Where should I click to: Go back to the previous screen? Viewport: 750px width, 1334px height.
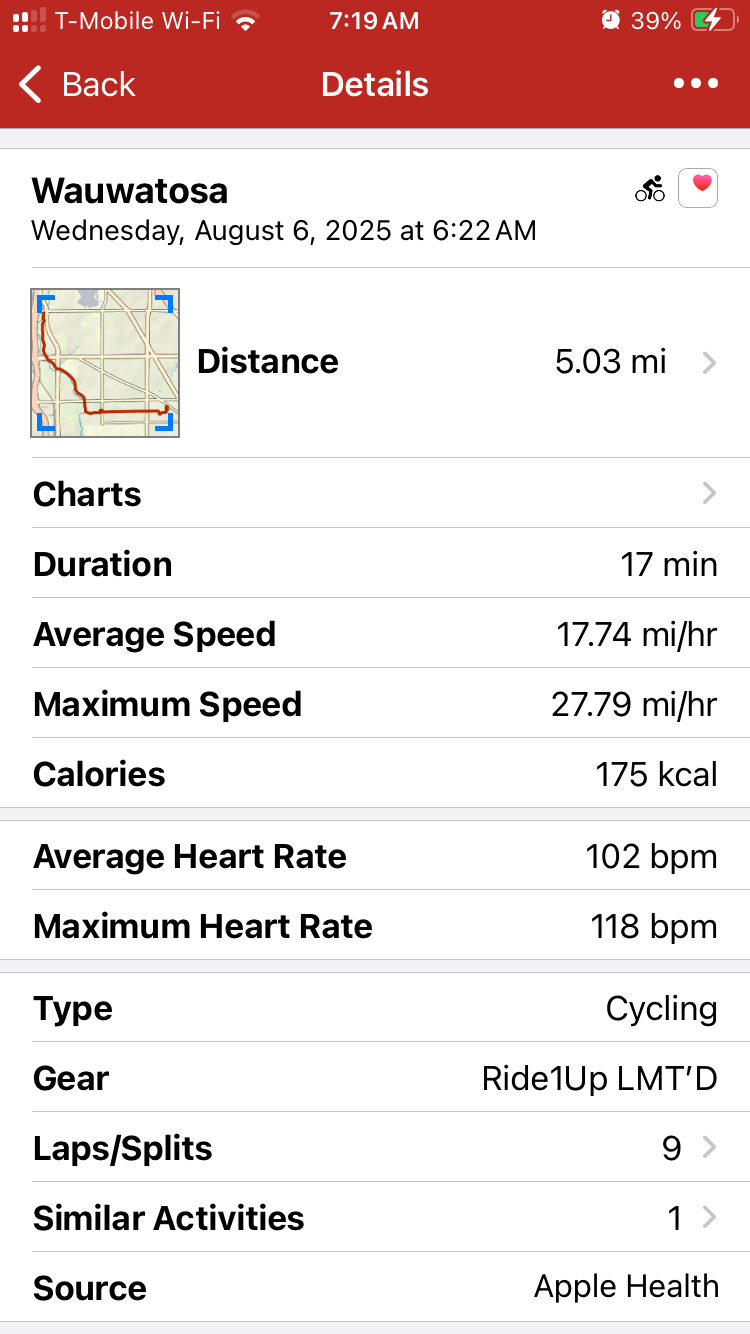(x=77, y=85)
